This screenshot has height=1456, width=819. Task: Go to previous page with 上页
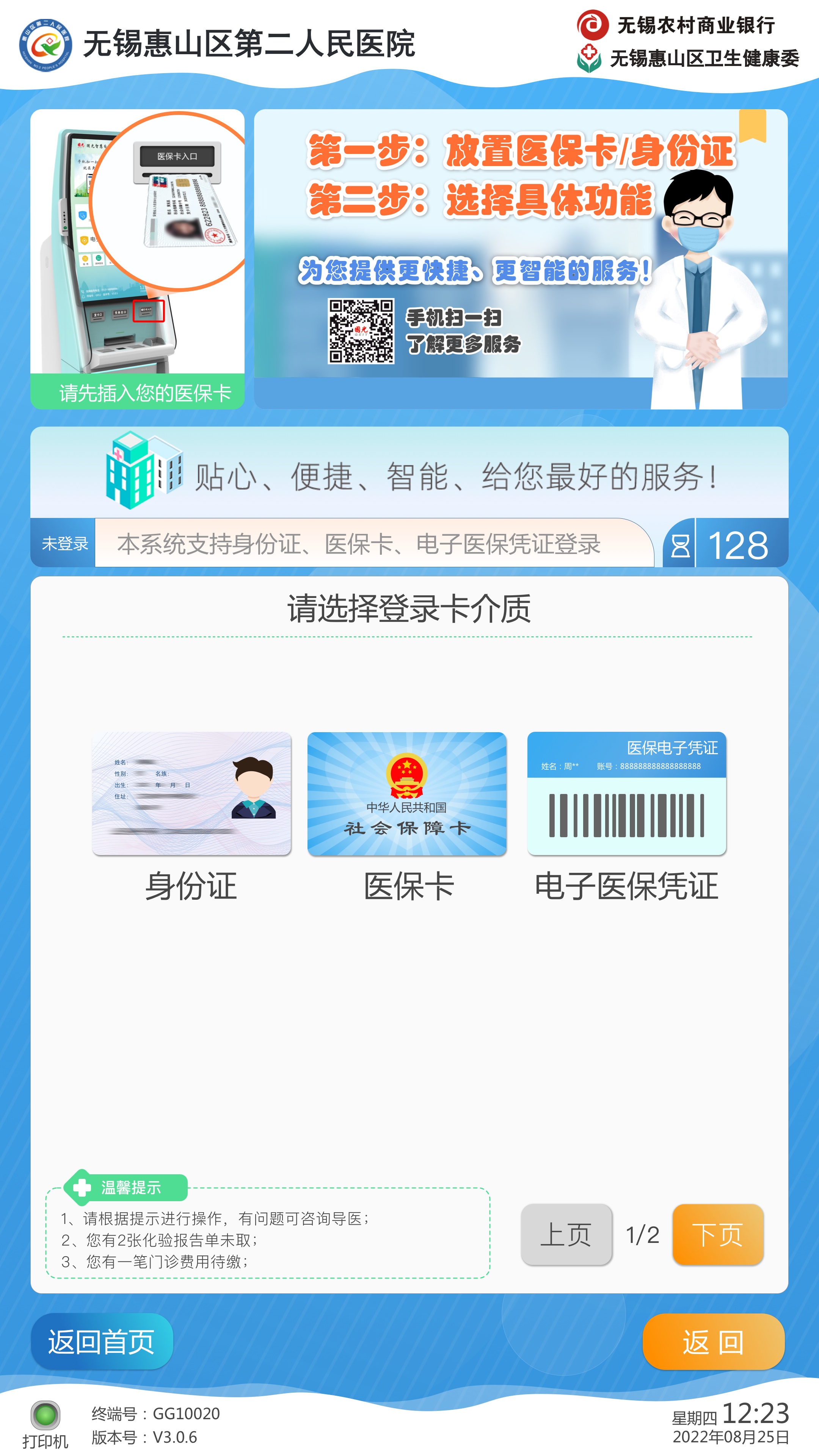[566, 1235]
